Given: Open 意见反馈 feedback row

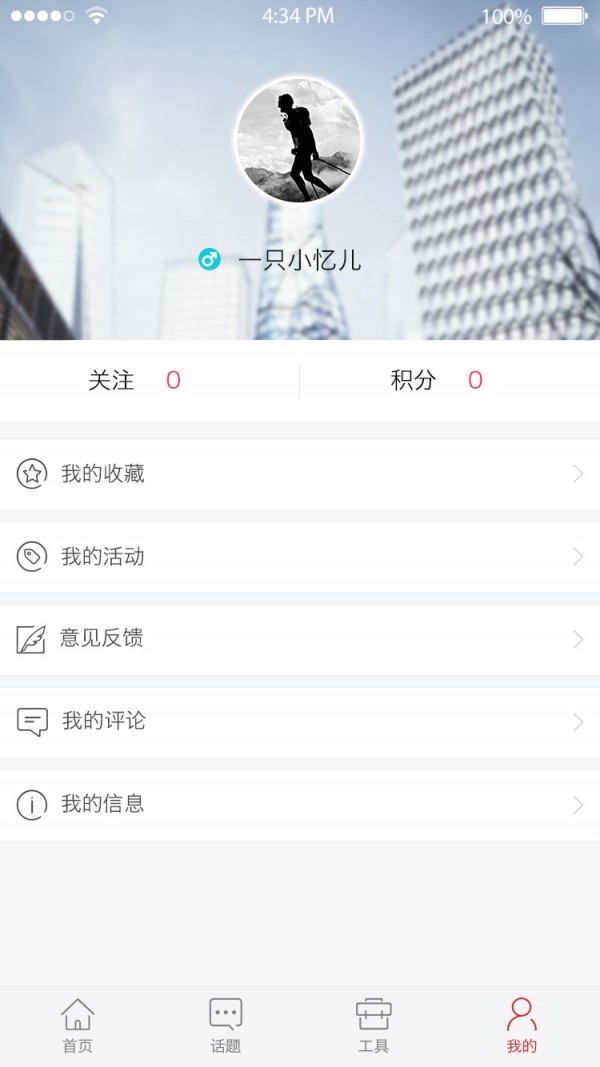Looking at the screenshot, I should (x=300, y=639).
